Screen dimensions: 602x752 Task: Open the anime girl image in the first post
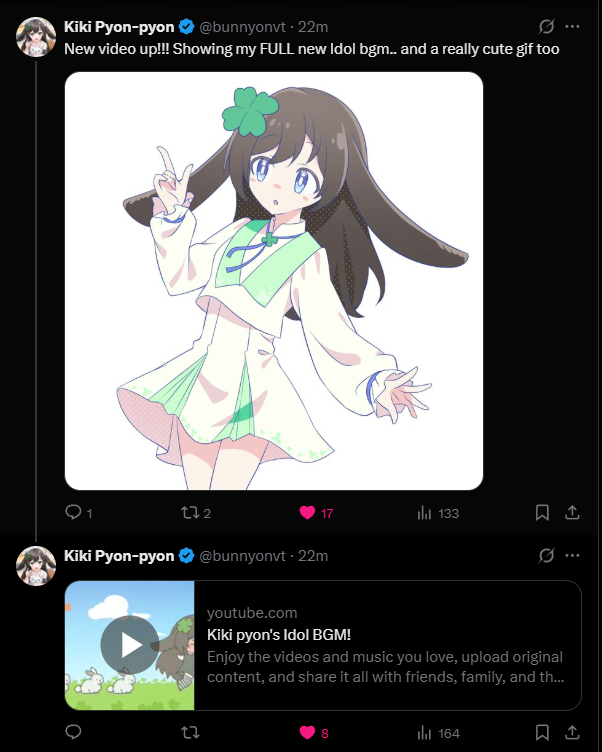pos(274,281)
